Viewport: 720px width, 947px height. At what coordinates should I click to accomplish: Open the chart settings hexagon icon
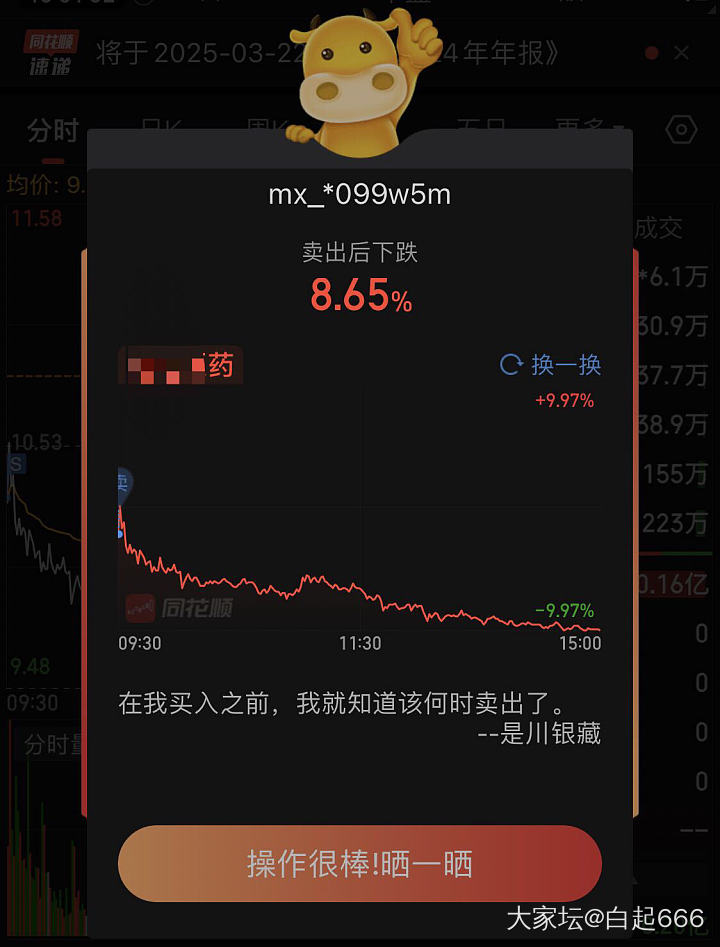coord(681,130)
